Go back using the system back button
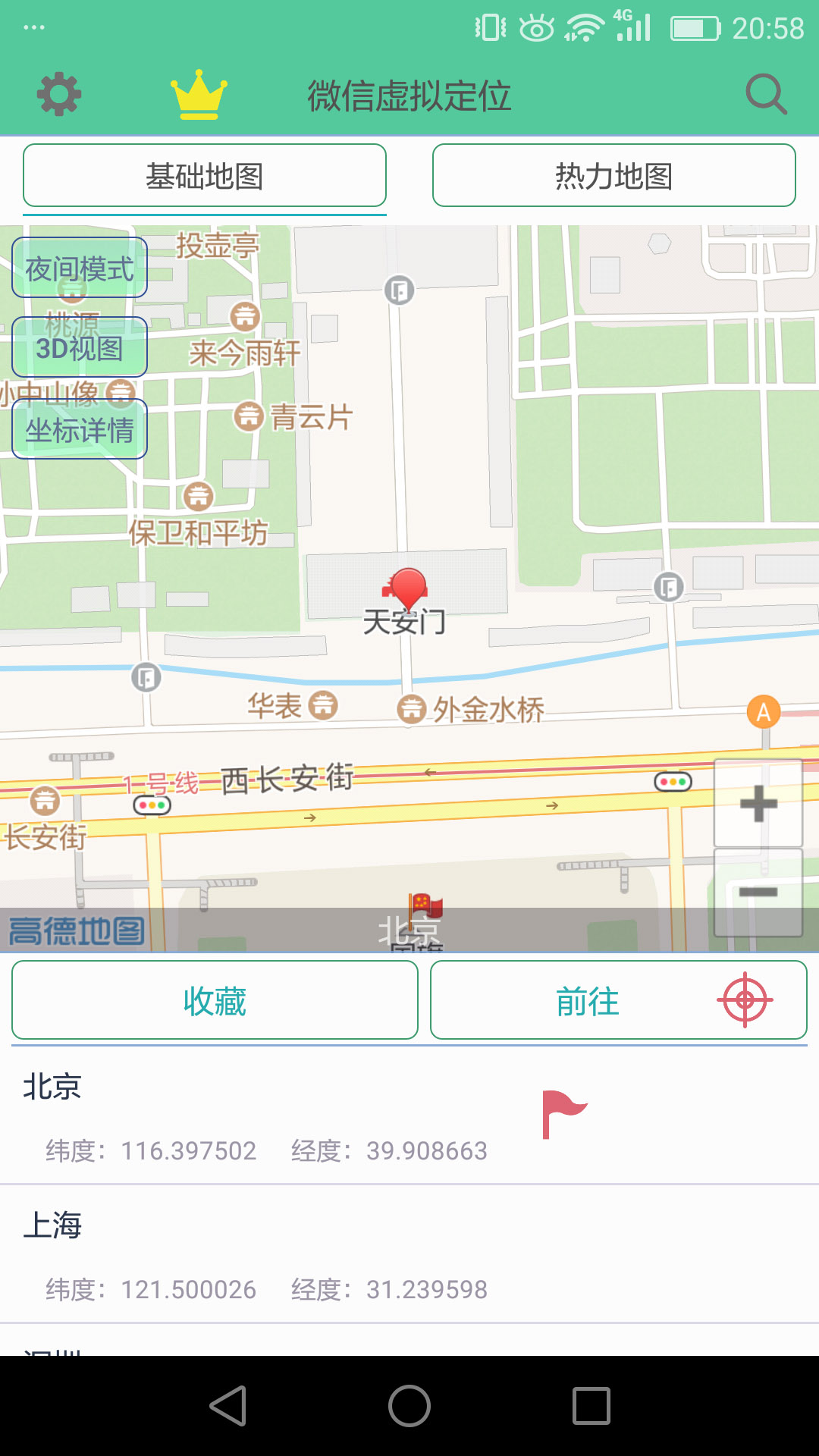The width and height of the screenshot is (819, 1456). 227,1406
